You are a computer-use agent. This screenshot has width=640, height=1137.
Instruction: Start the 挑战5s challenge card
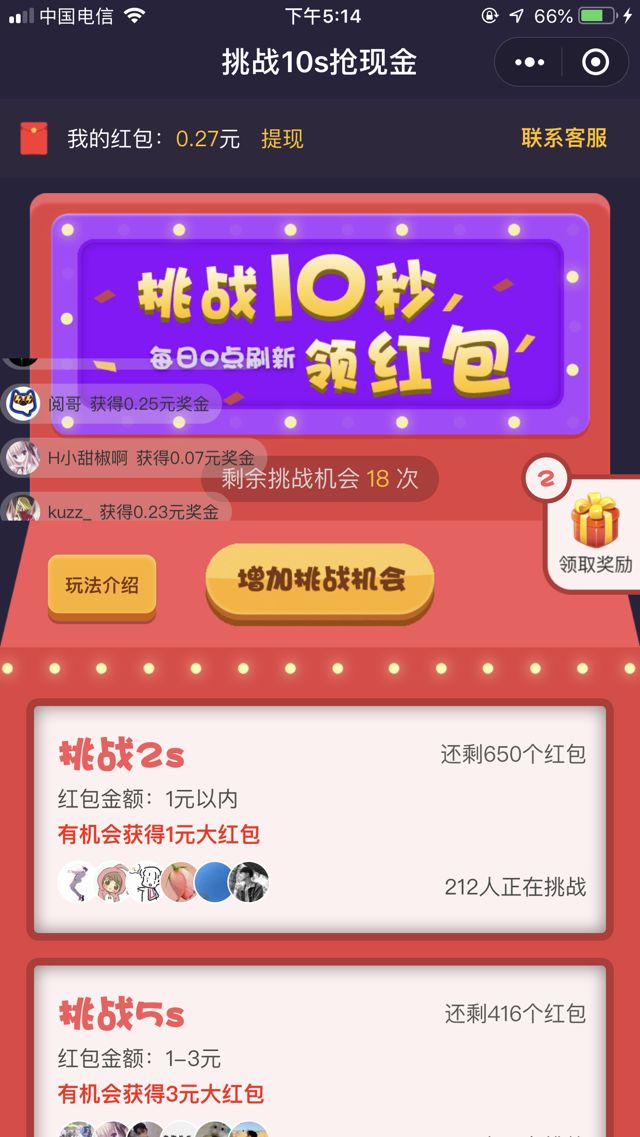(x=320, y=1050)
